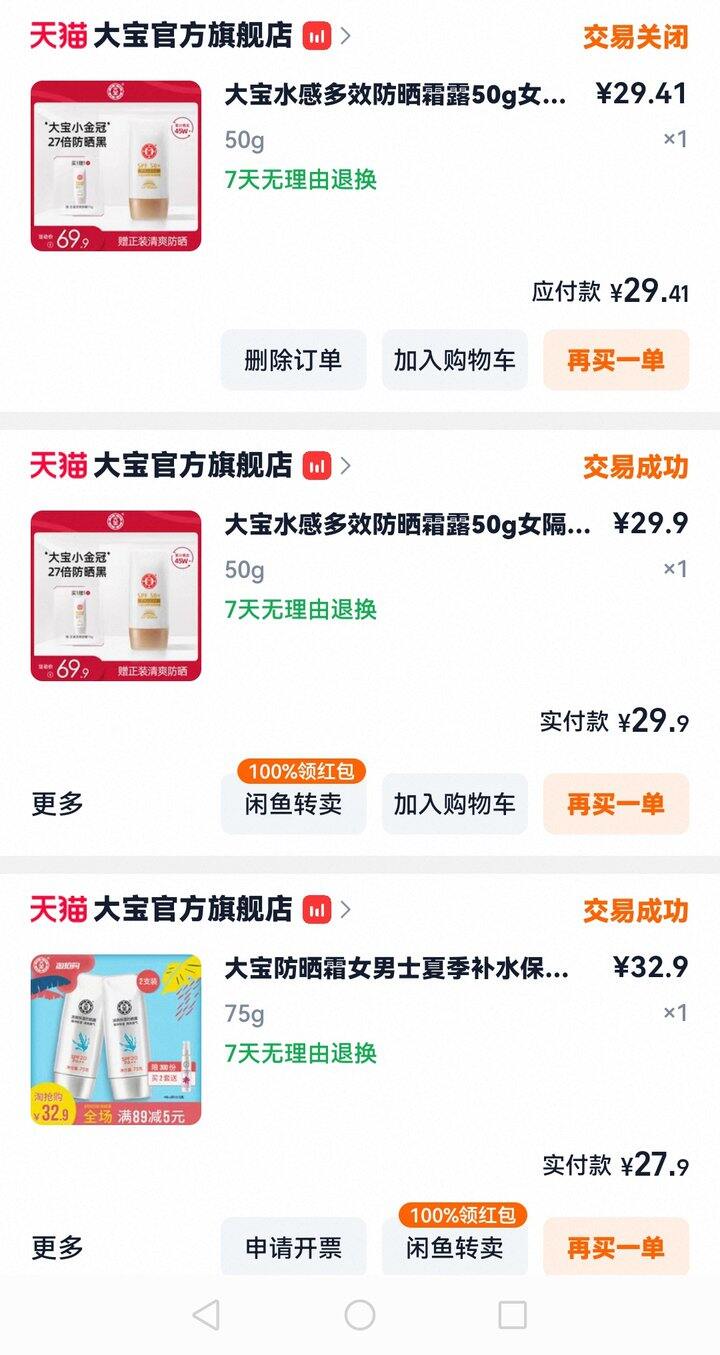Tap 删除订单 on the closed ¥29.41 order
Viewport: 720px width, 1355px height.
coord(293,360)
